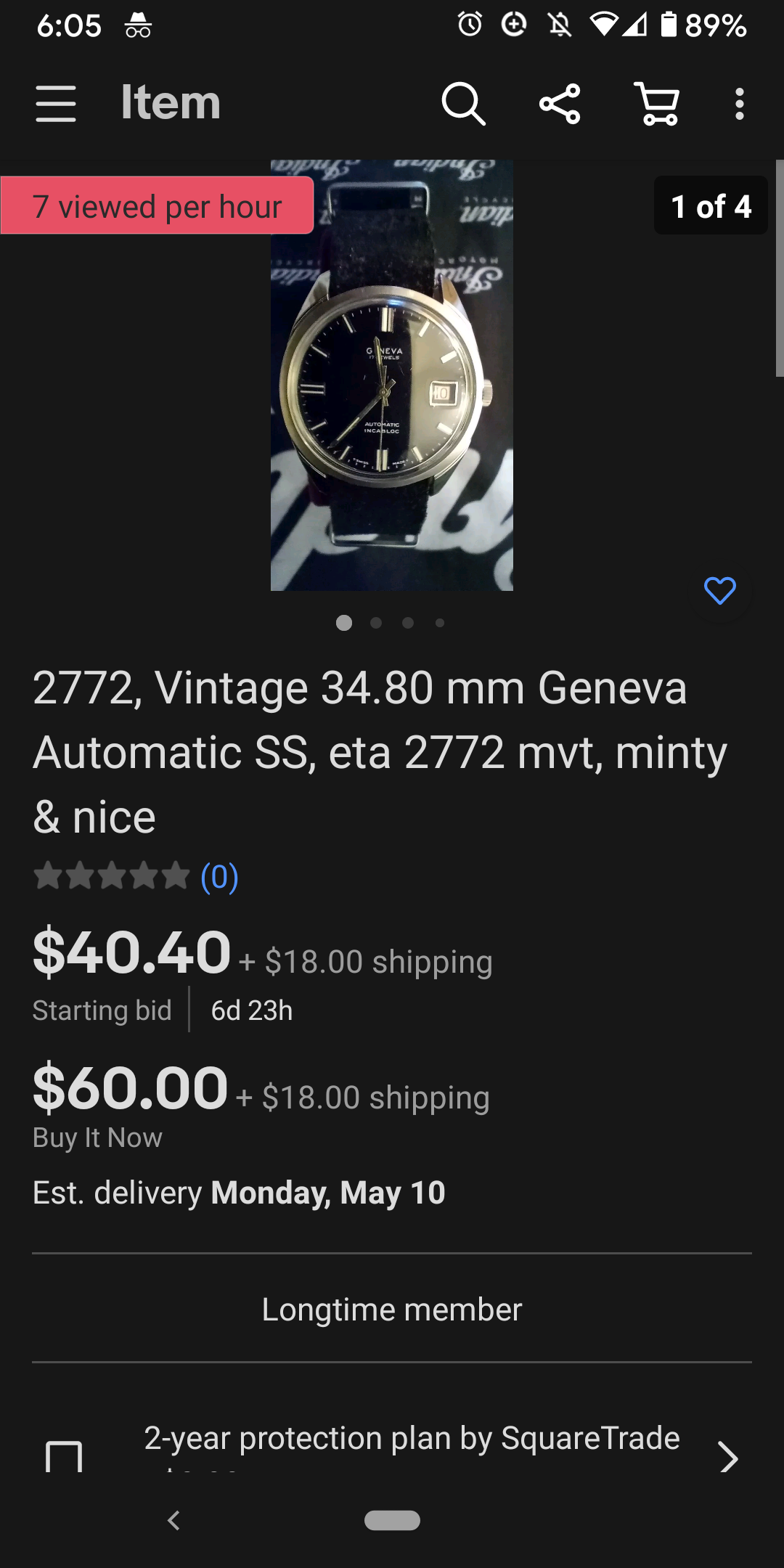The width and height of the screenshot is (784, 1568).
Task: Open the three-dot overflow menu
Action: coord(739,104)
